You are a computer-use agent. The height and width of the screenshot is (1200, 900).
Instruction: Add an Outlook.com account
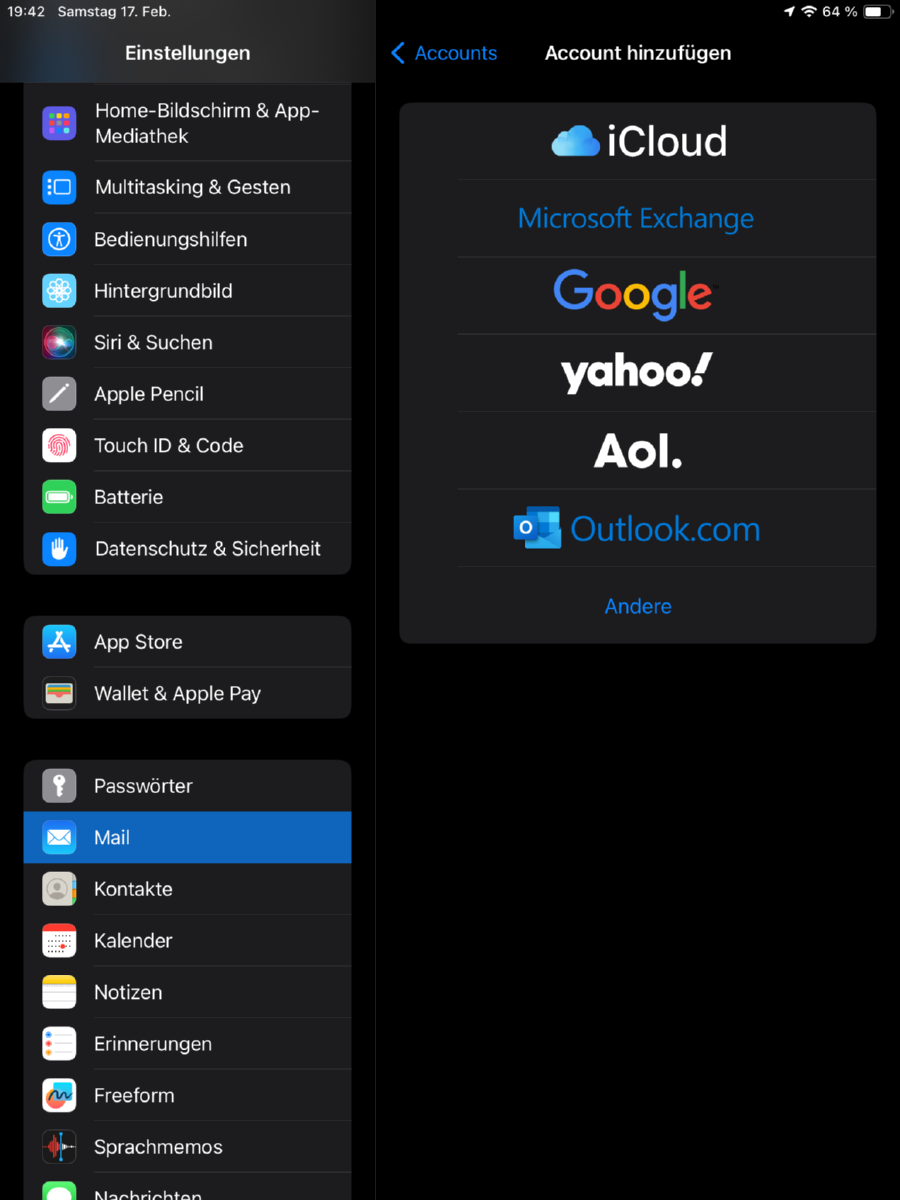tap(637, 528)
